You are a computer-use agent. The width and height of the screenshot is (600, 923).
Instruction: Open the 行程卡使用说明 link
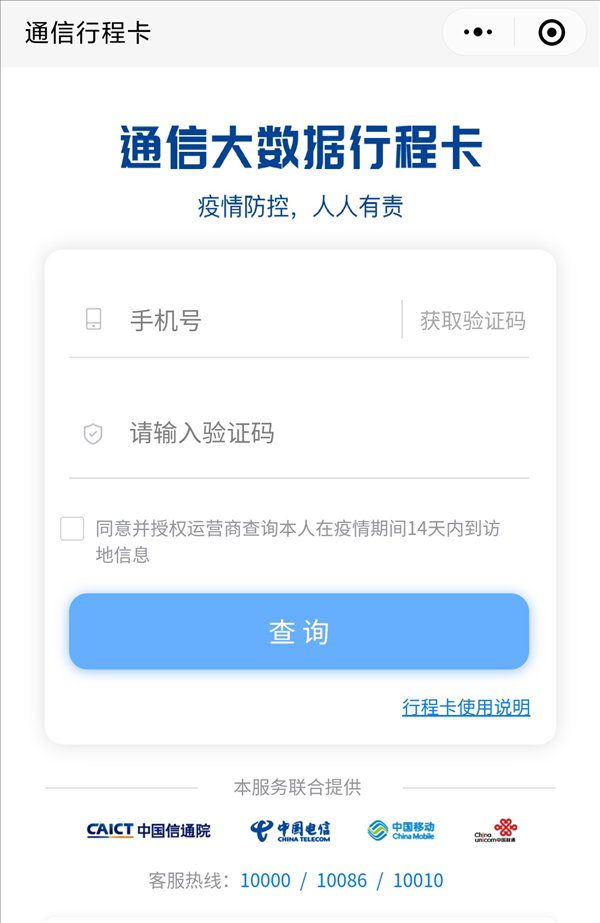(466, 707)
